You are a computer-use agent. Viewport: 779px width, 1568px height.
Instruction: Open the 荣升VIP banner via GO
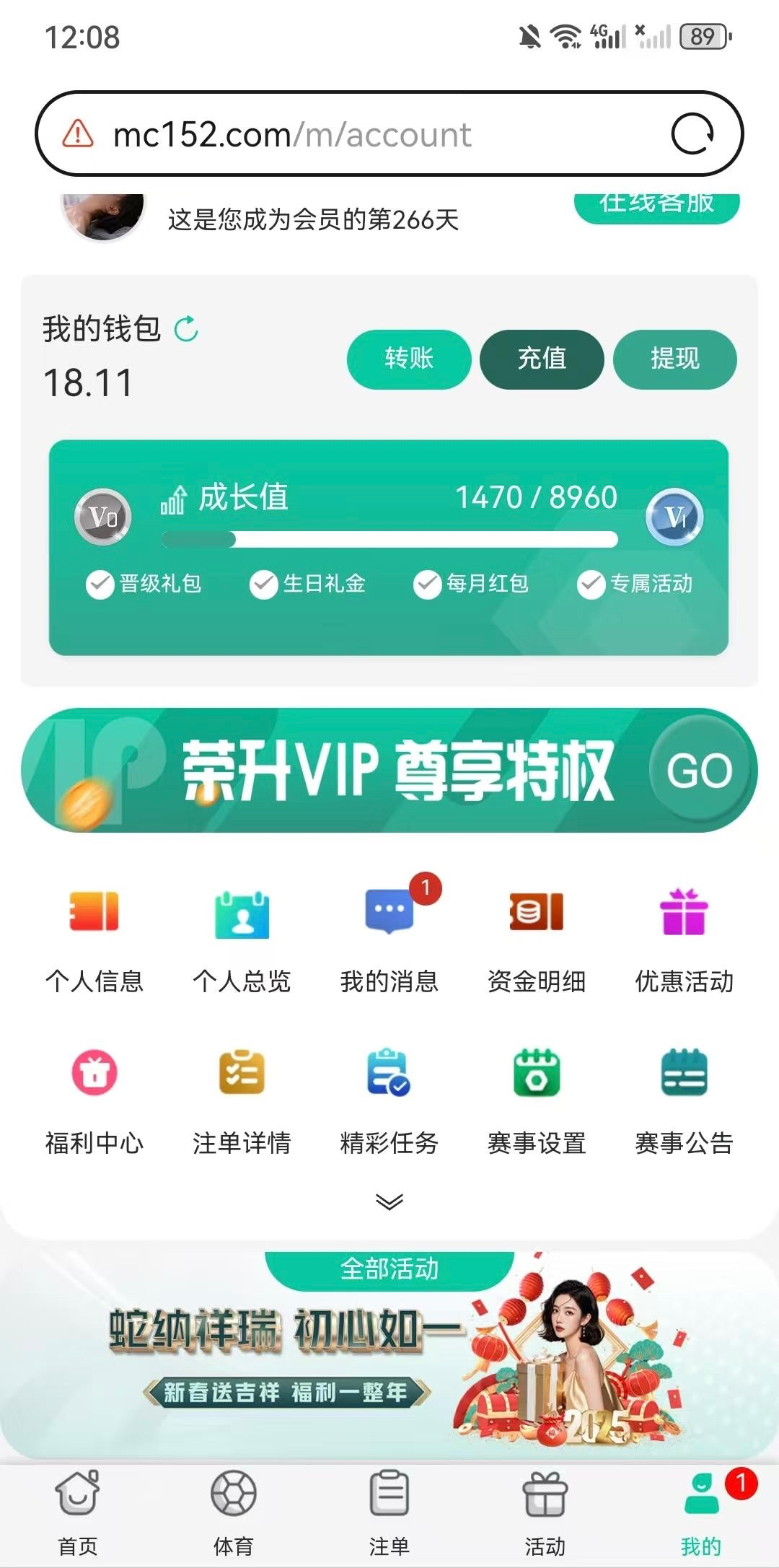[x=699, y=770]
